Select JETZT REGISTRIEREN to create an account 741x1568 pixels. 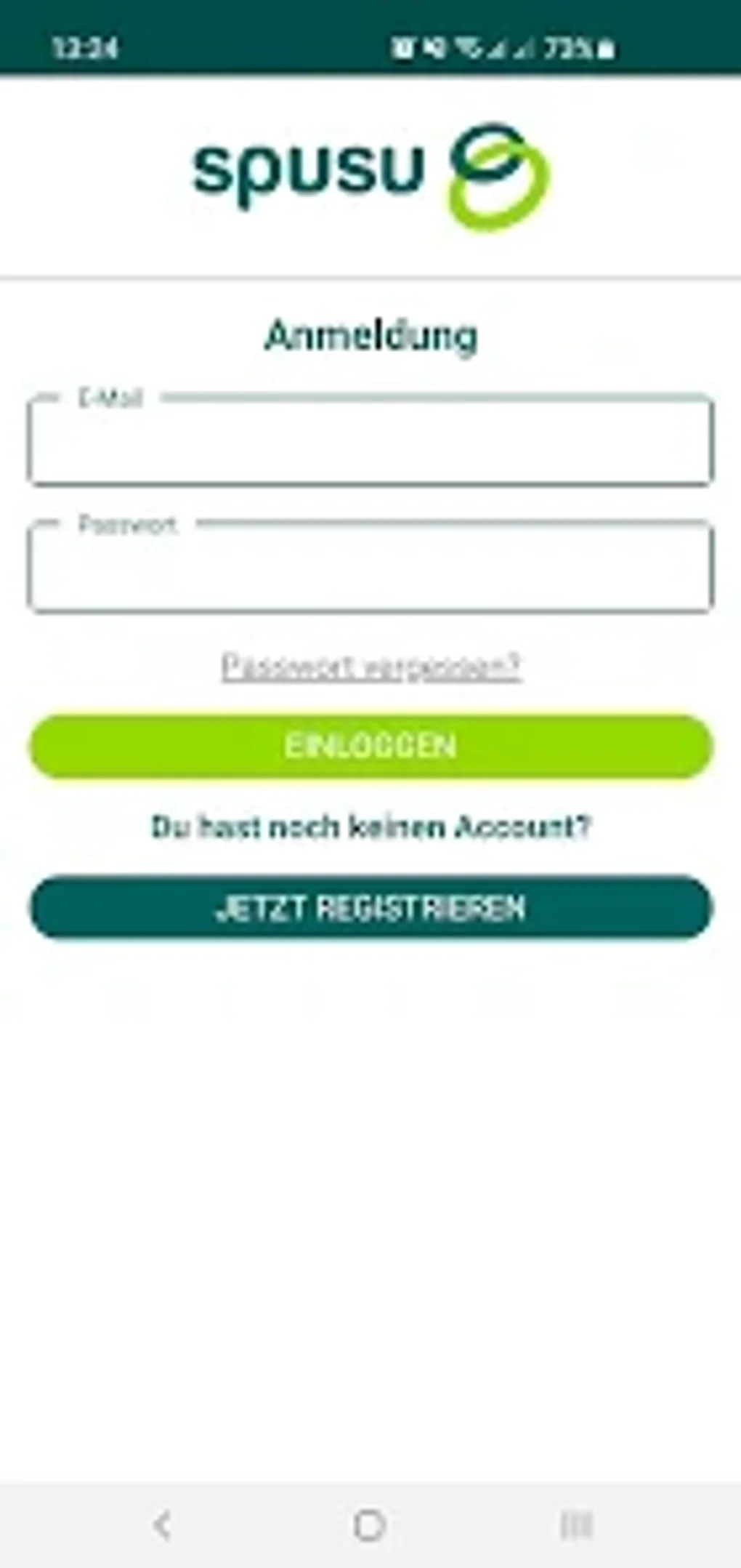pyautogui.click(x=370, y=908)
